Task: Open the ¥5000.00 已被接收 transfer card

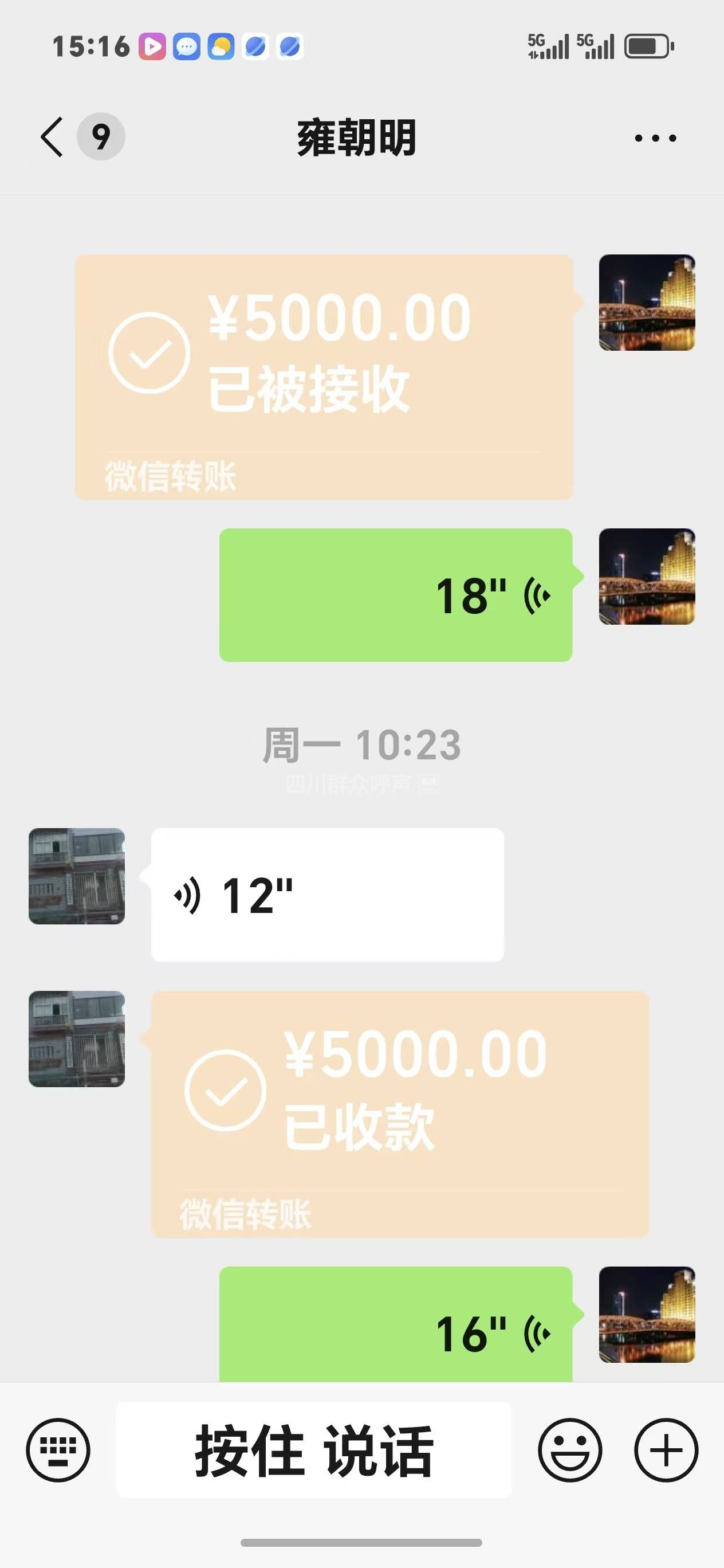Action: (324, 377)
